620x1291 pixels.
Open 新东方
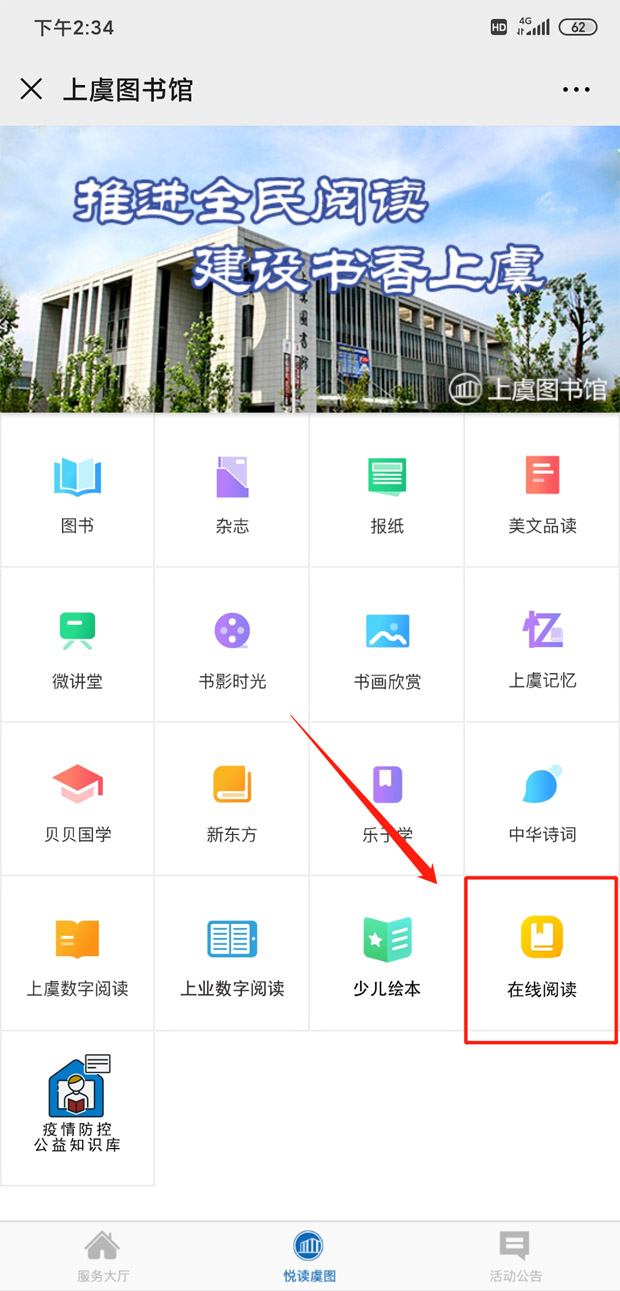coord(232,800)
